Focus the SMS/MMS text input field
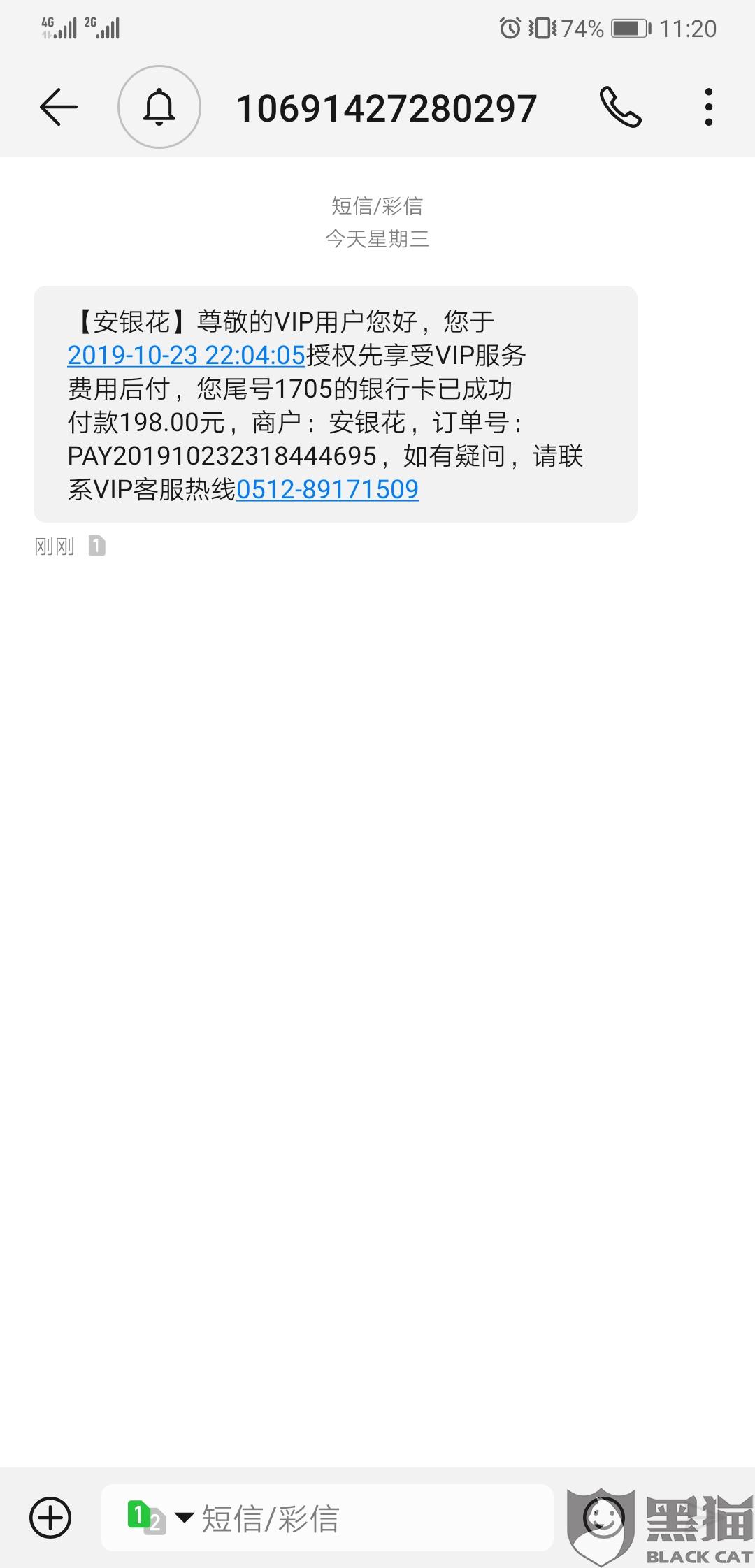Screen dimensions: 755x1568 [327, 1518]
